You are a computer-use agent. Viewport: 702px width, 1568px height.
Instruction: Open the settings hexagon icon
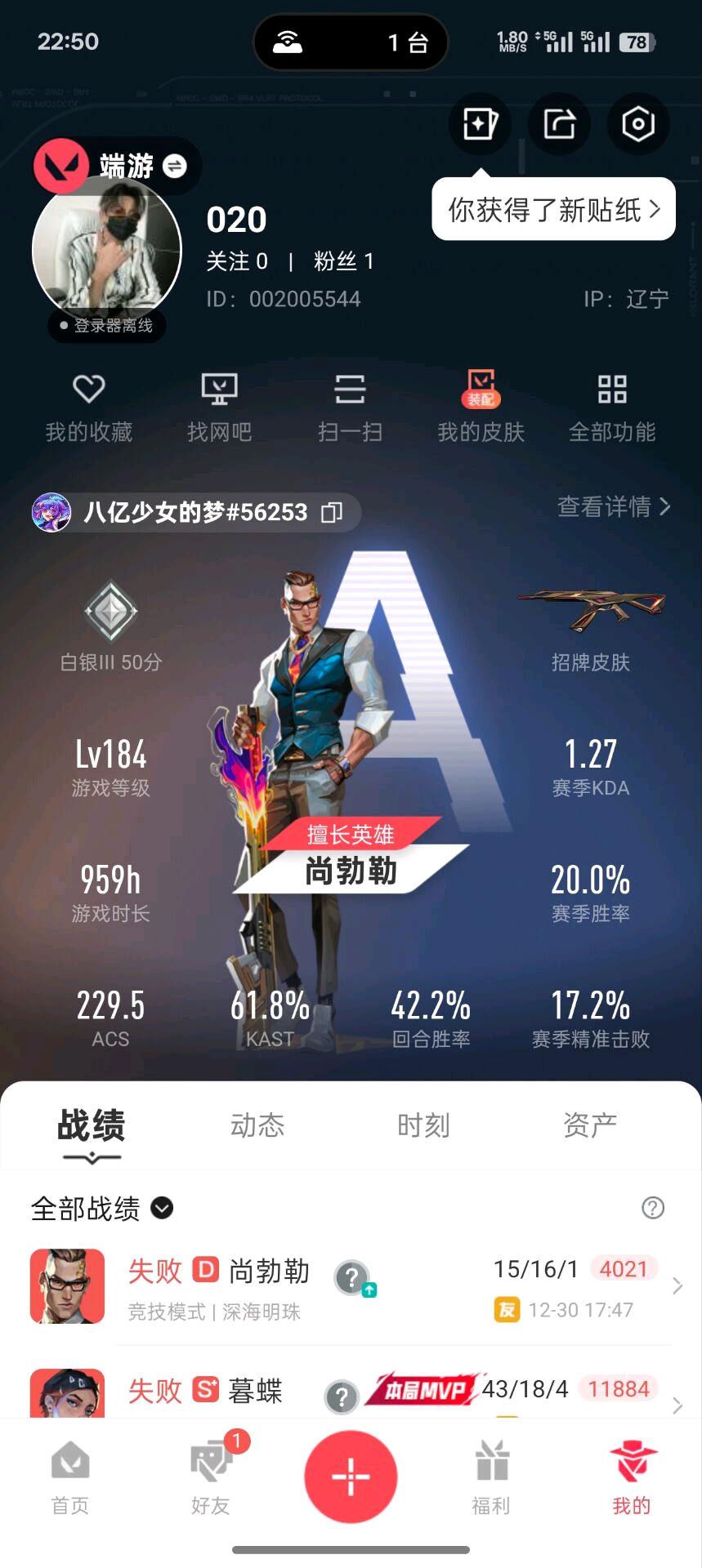[637, 124]
